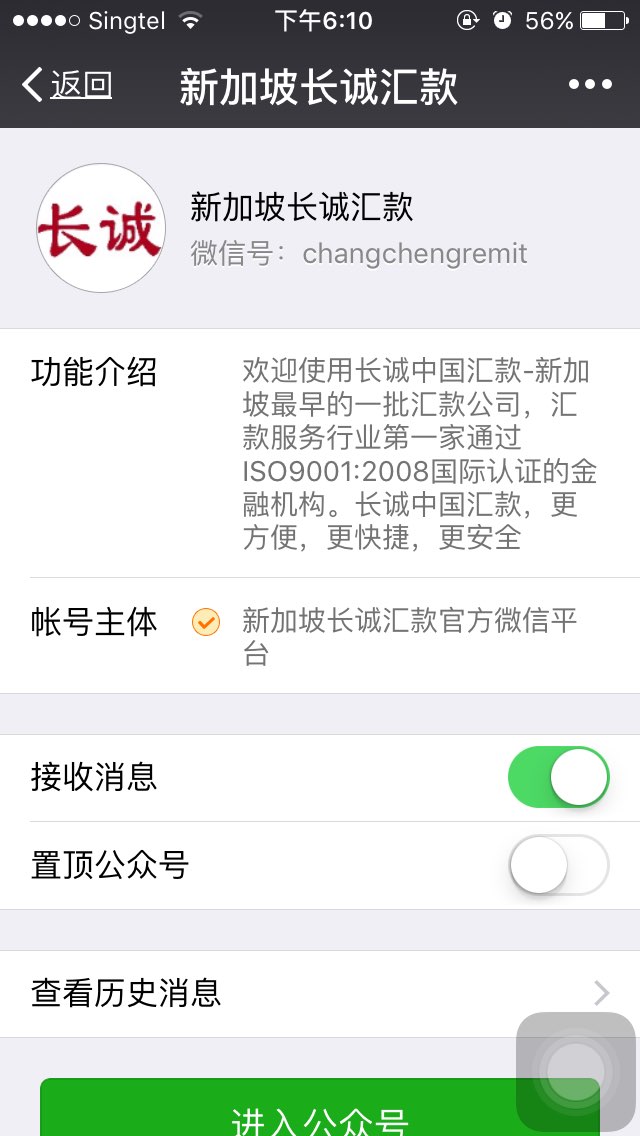The image size is (640, 1136).
Task: Tap the green 进入公众号 button
Action: 320,1108
